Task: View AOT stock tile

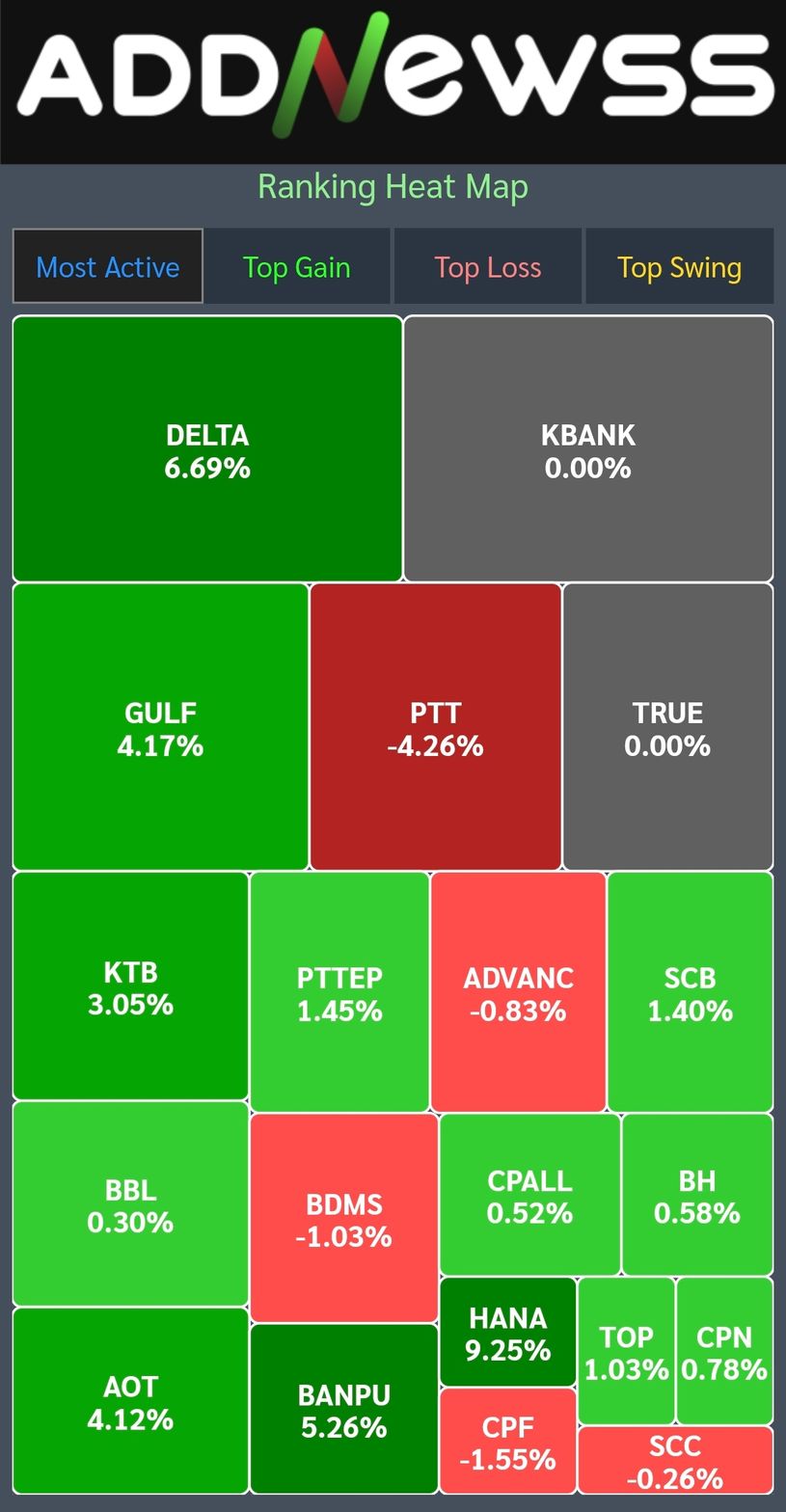Action: point(130,1401)
